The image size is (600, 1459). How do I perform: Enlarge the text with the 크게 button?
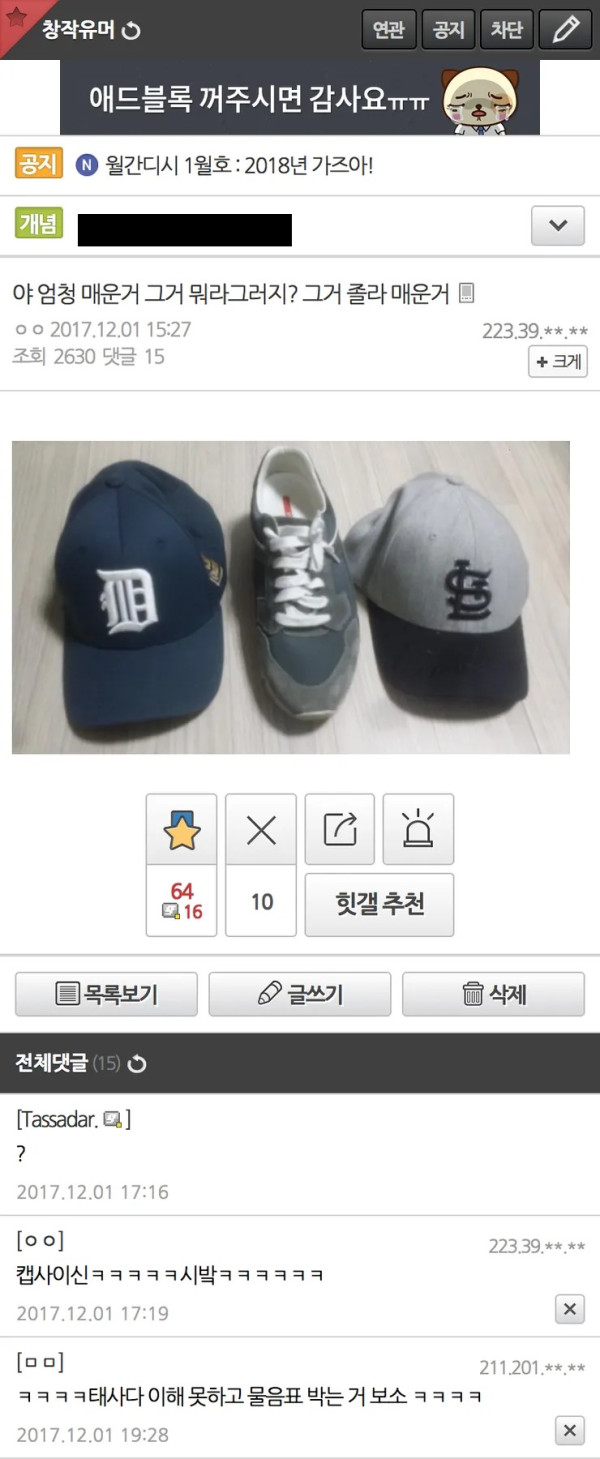(x=558, y=362)
